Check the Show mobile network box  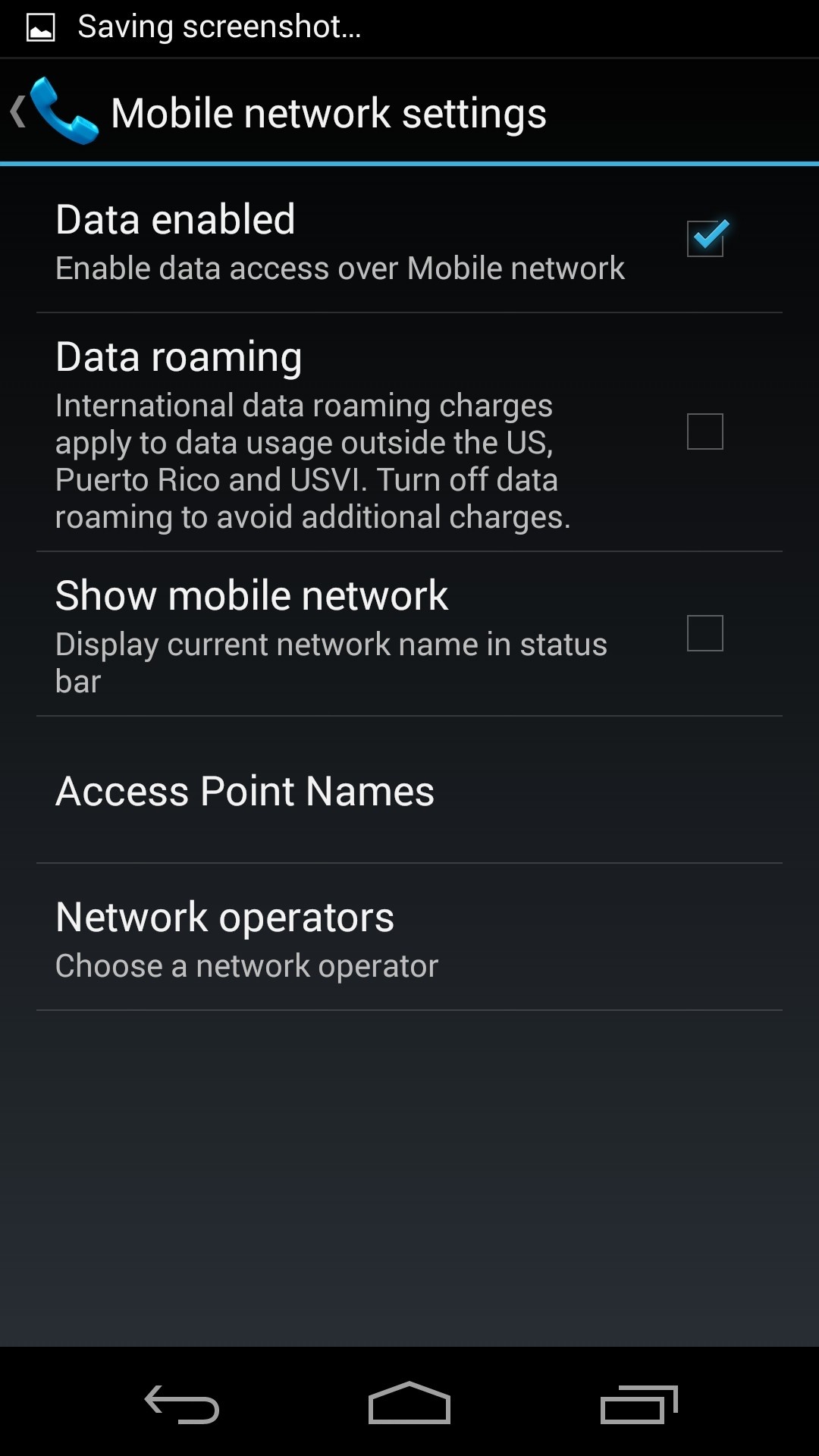pos(705,633)
